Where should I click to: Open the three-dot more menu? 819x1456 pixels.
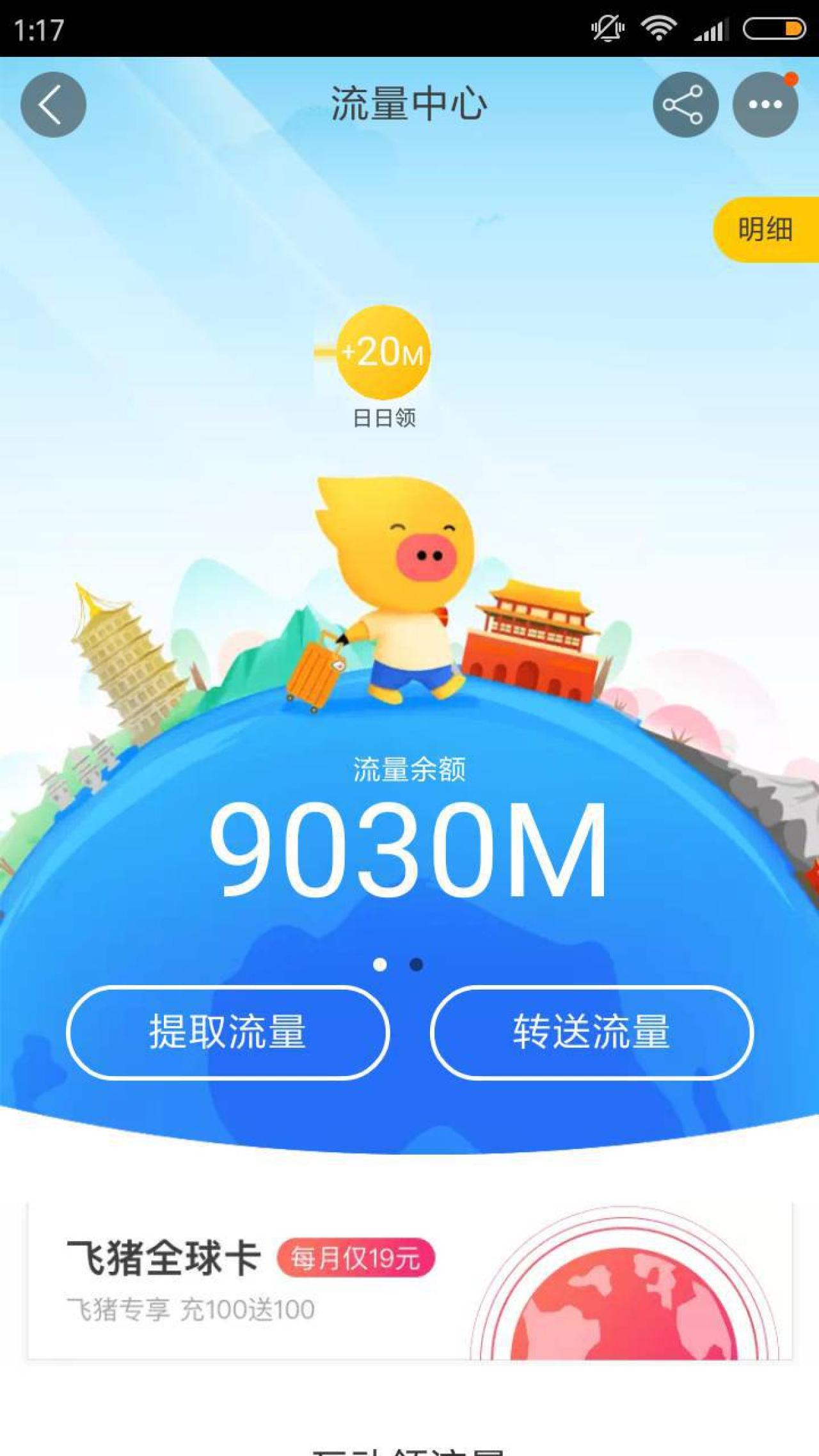[765, 104]
